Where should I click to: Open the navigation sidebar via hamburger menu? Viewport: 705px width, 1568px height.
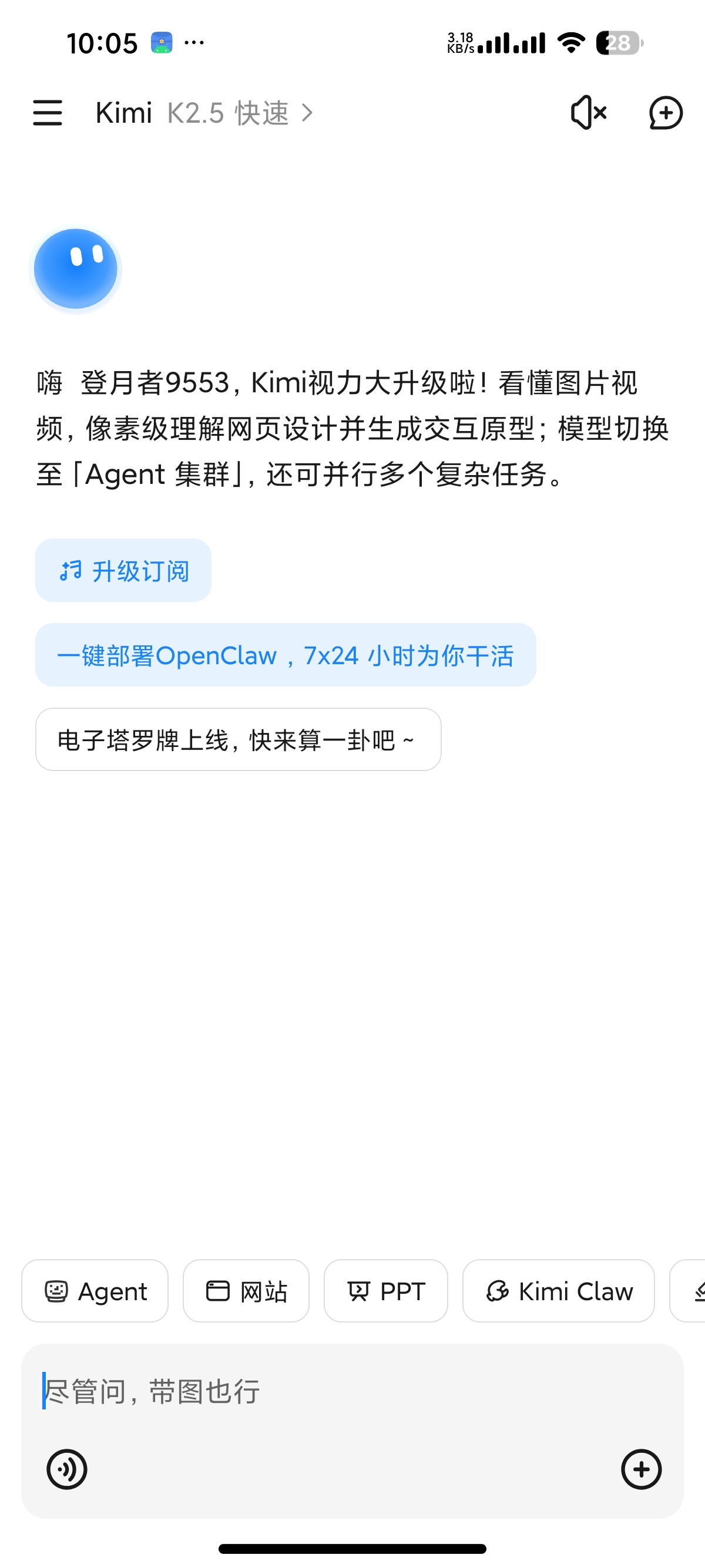point(47,113)
